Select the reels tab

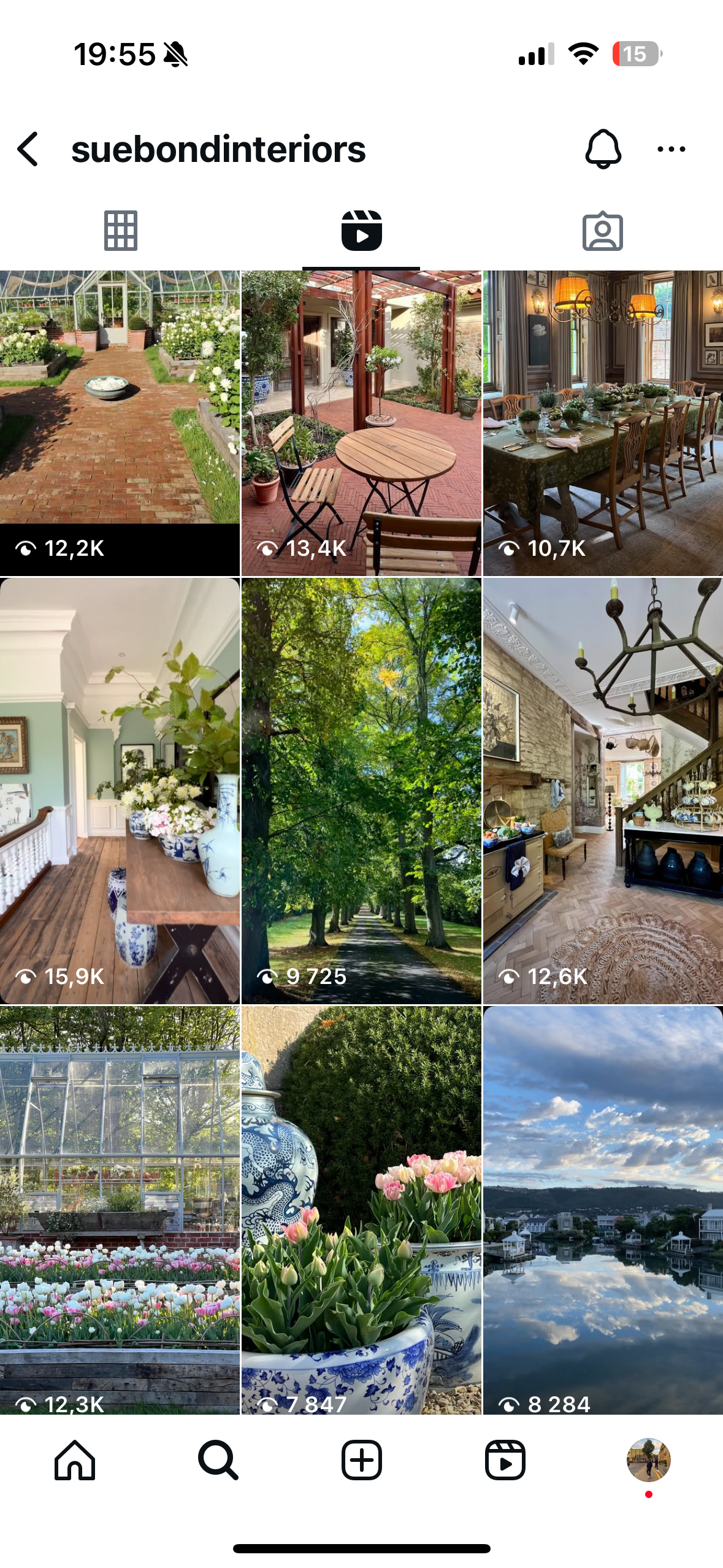pyautogui.click(x=361, y=231)
